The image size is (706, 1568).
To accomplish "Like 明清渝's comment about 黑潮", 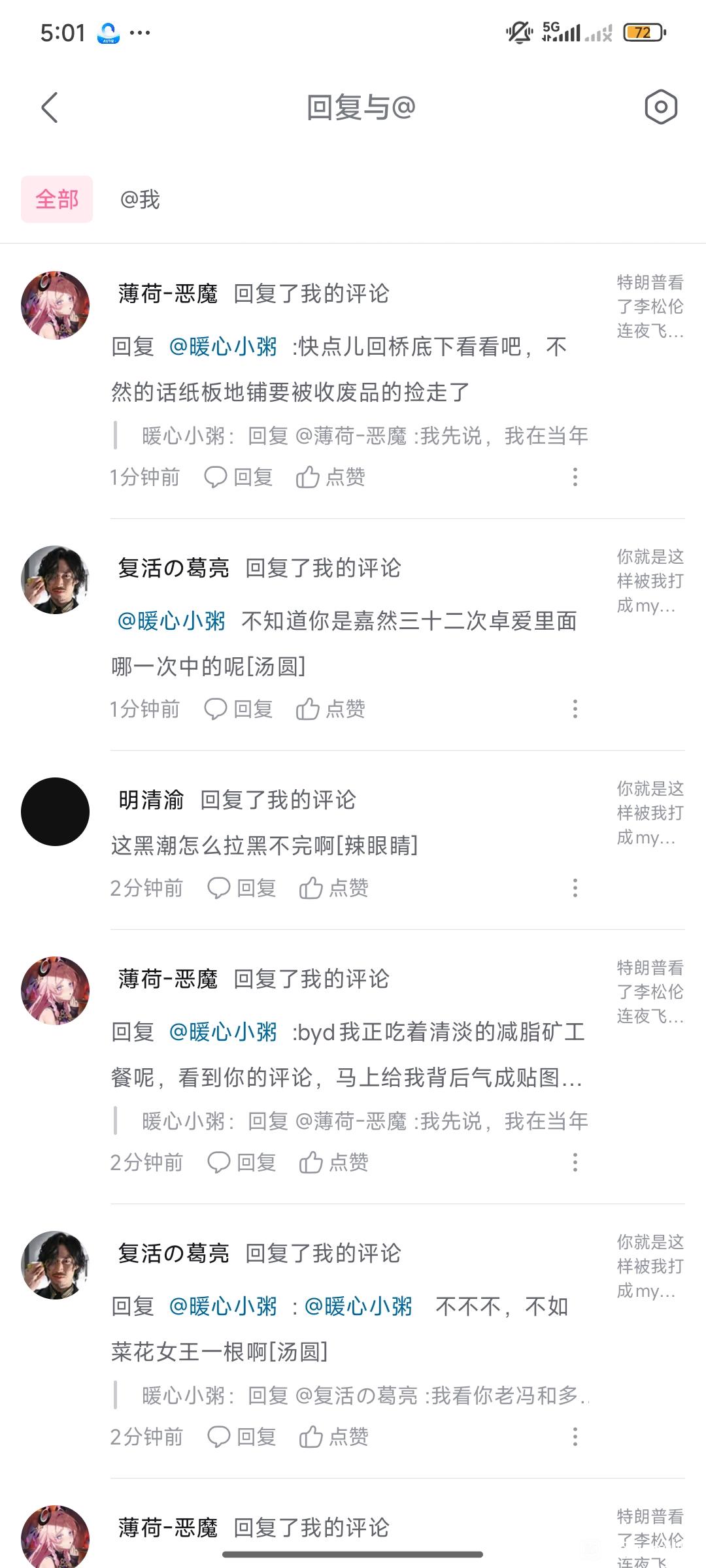I will (x=334, y=888).
